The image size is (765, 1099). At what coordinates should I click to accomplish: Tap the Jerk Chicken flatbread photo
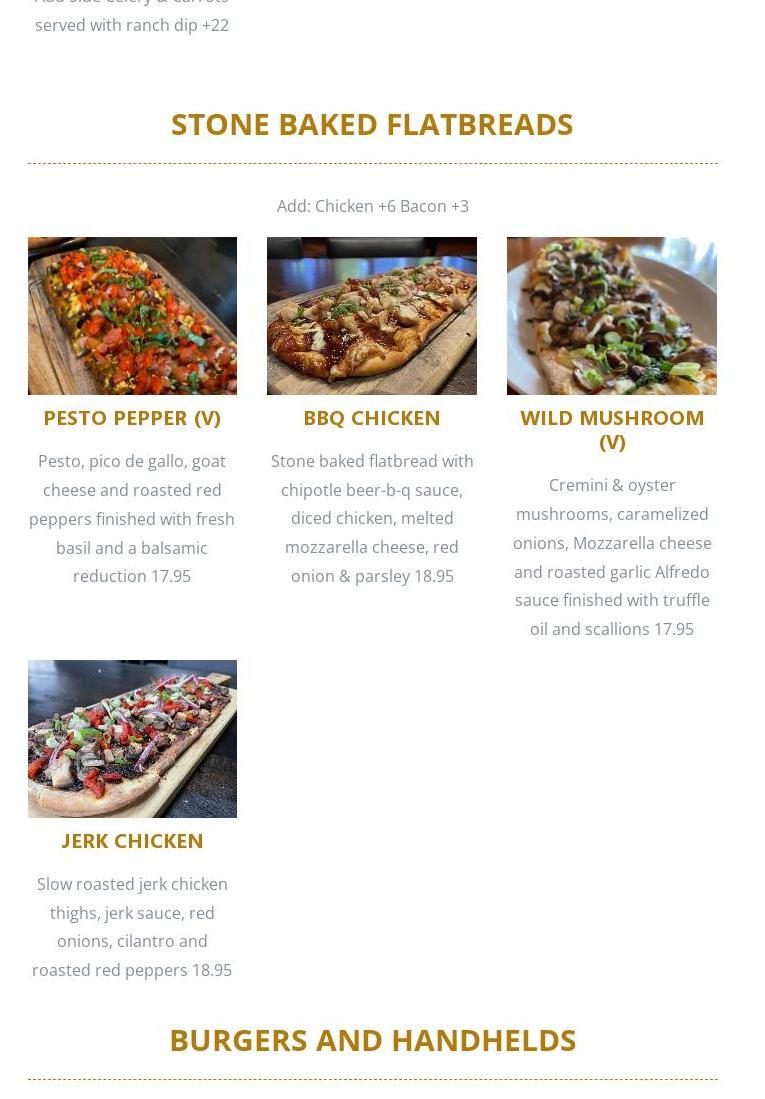[x=132, y=738]
